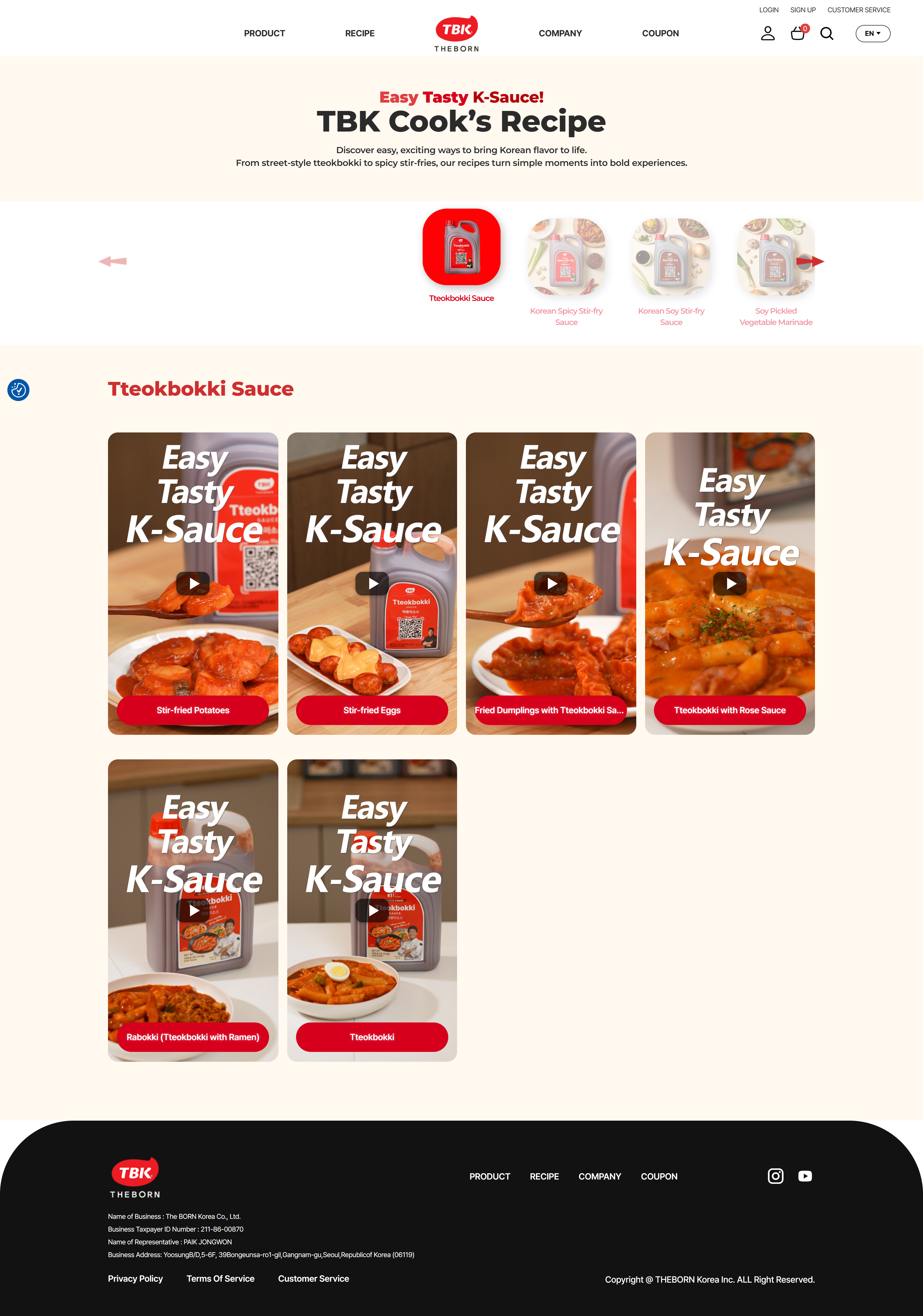The width and height of the screenshot is (923, 1316).
Task: Open Tteokbokki with Rose Sauce recipe
Action: coord(729,710)
